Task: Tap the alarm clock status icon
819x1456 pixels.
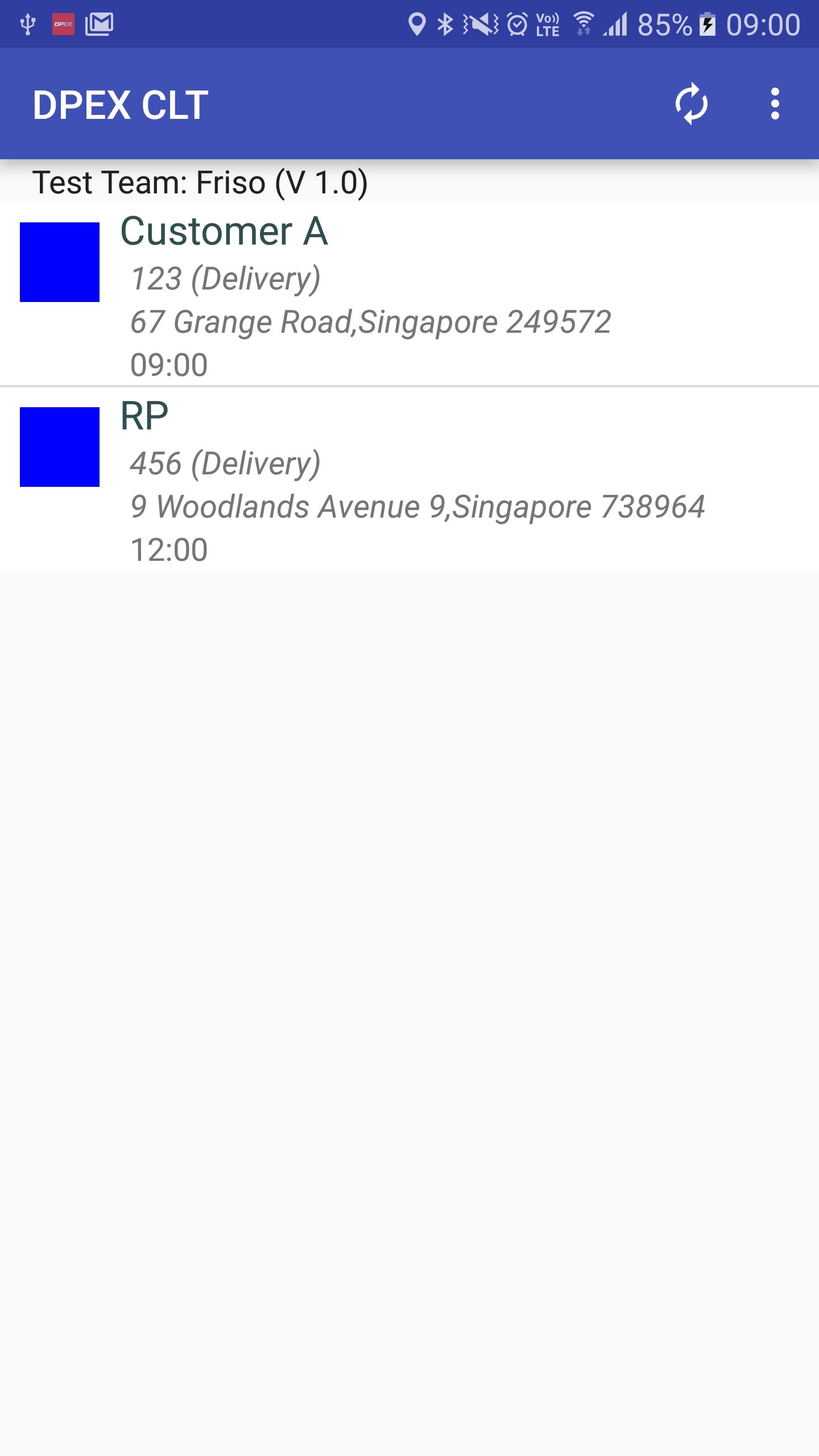Action: click(x=515, y=24)
